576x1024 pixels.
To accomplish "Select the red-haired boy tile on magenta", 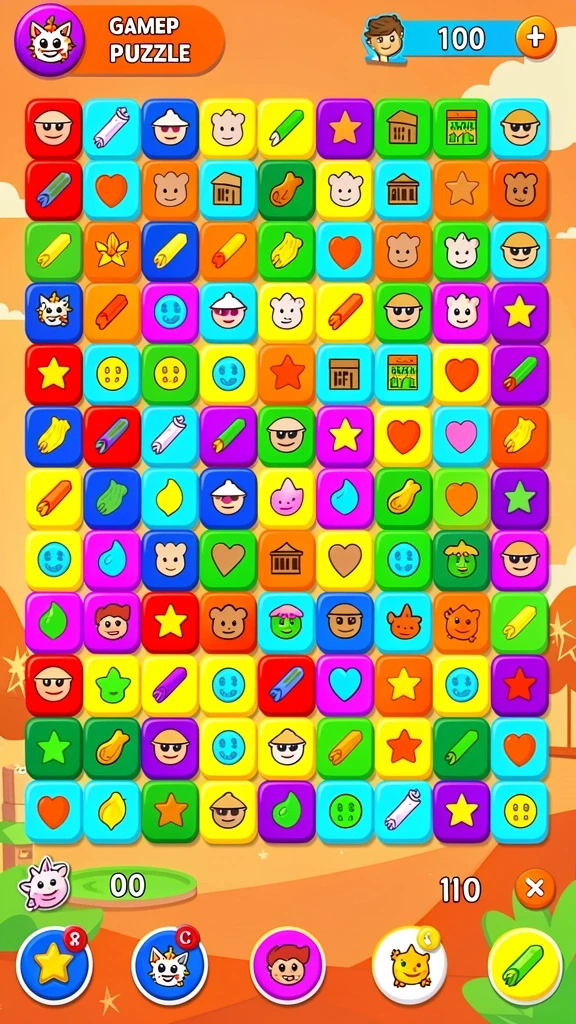I will [x=112, y=622].
